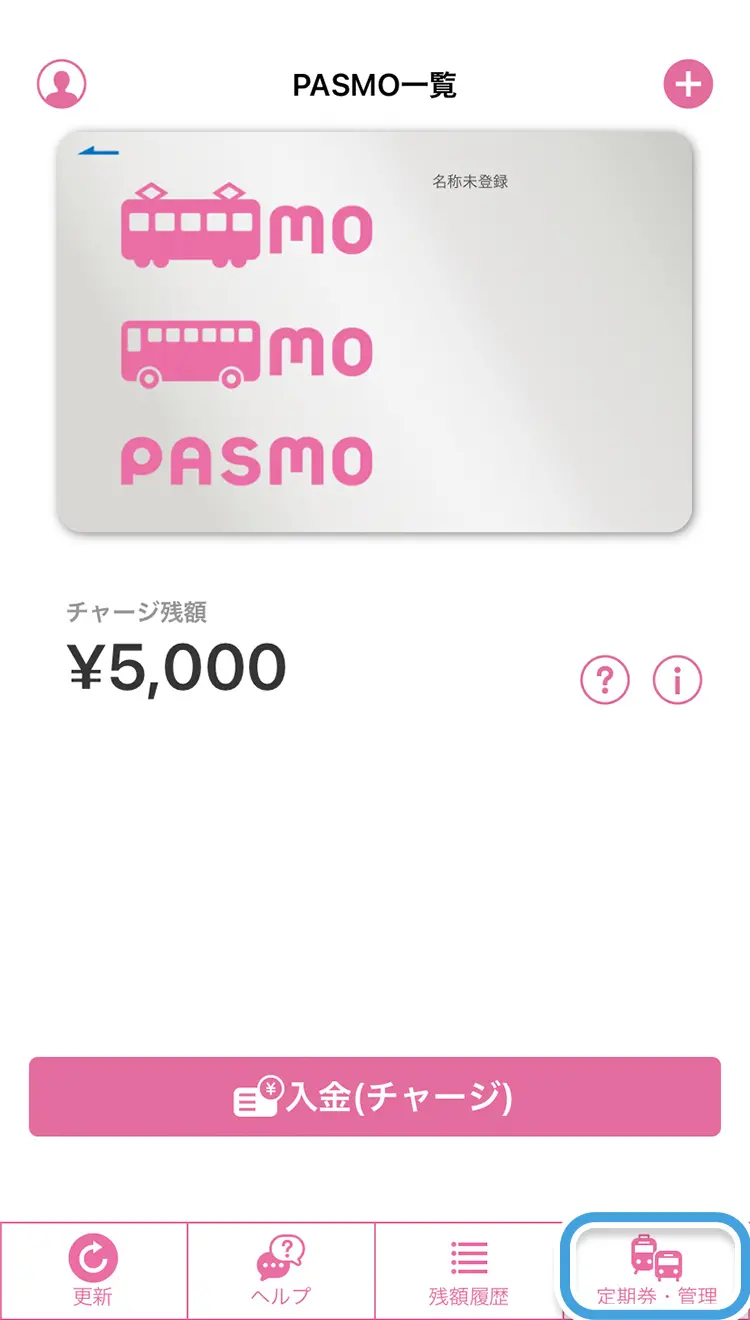The image size is (750, 1320).
Task: Open the card information icon
Action: pyautogui.click(x=677, y=681)
